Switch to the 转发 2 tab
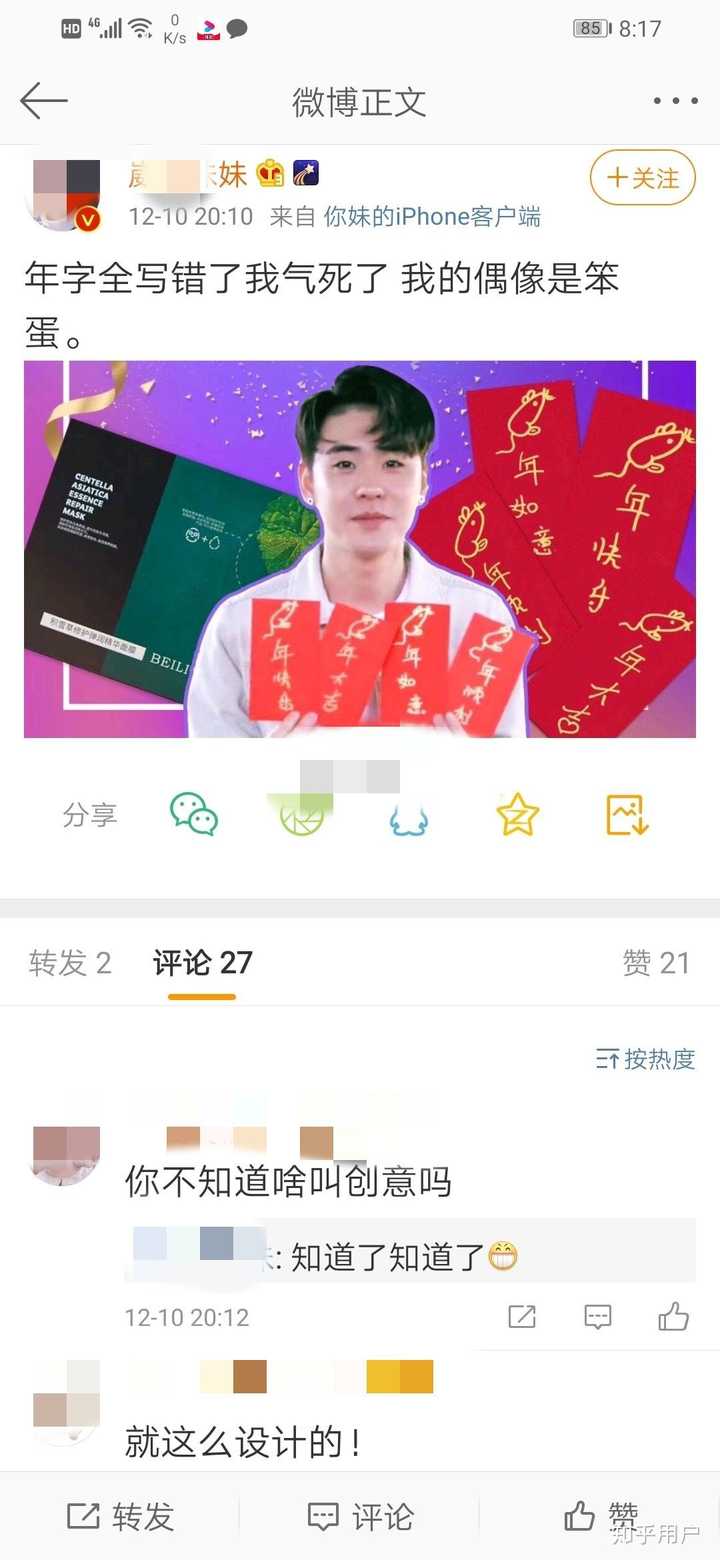Screen dimensions: 720x1560 tap(70, 962)
